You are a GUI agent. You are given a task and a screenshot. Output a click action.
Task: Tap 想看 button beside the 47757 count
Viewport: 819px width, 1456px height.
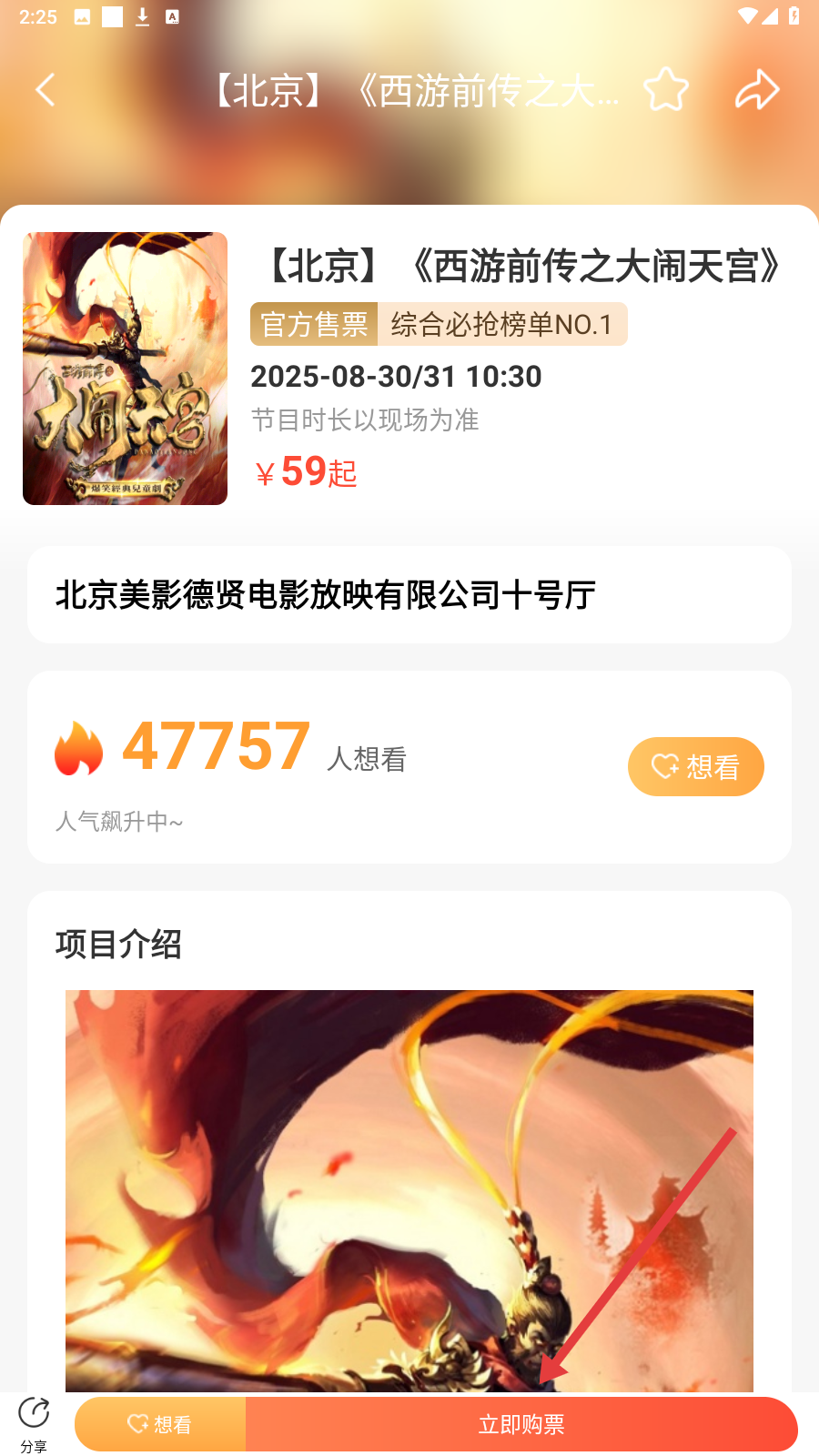coord(695,767)
